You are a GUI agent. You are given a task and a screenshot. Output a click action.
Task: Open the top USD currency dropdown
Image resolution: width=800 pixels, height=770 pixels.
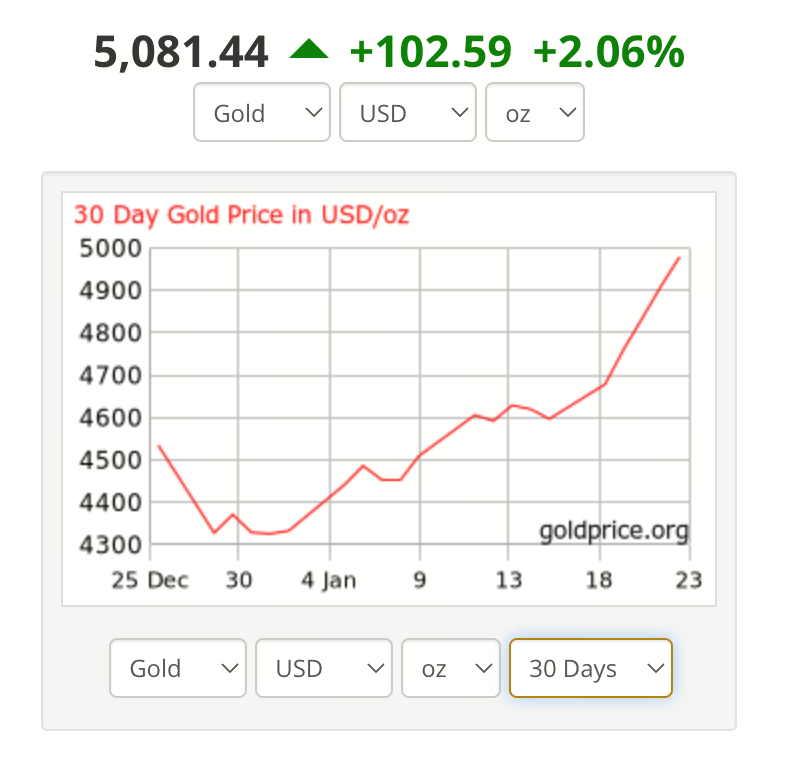tap(407, 113)
